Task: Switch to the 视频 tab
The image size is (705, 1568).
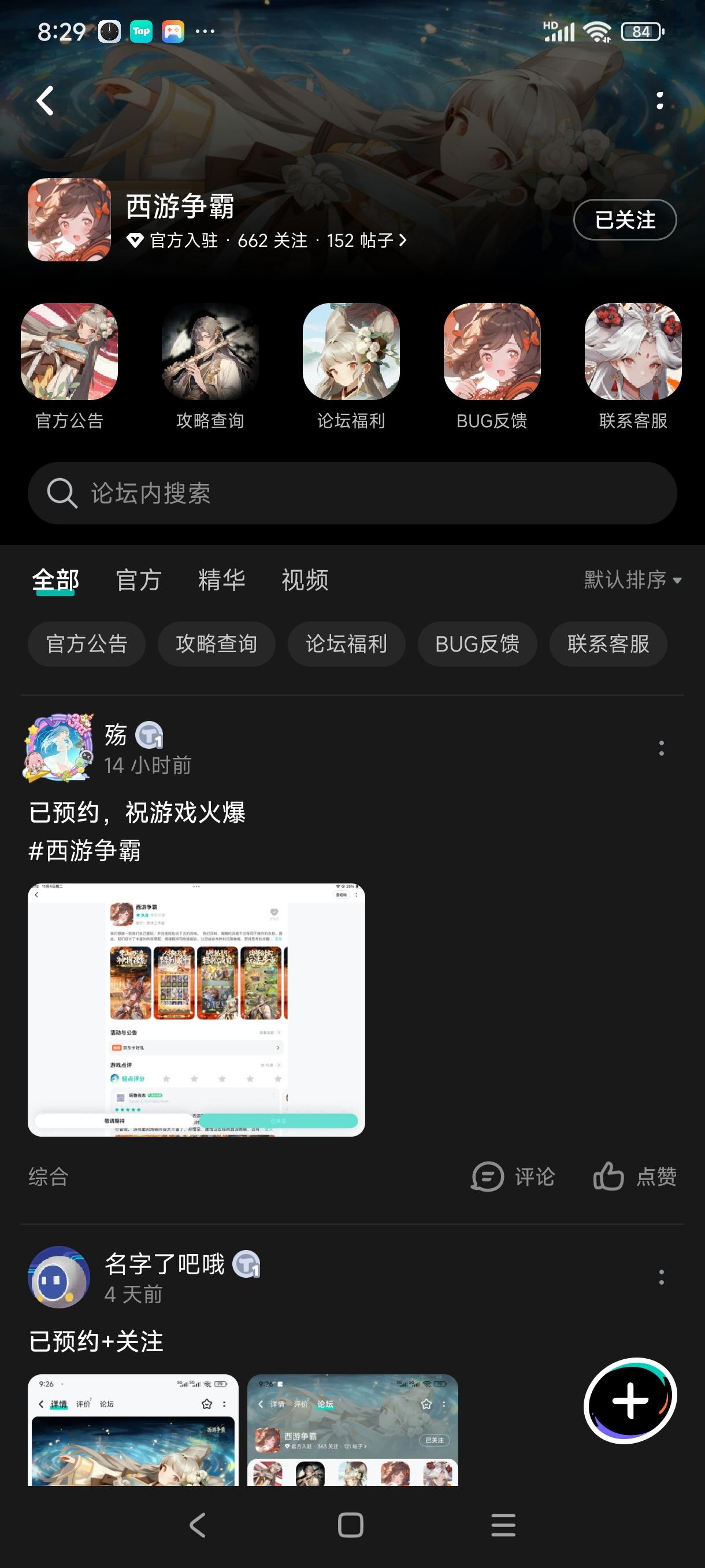Action: point(305,580)
